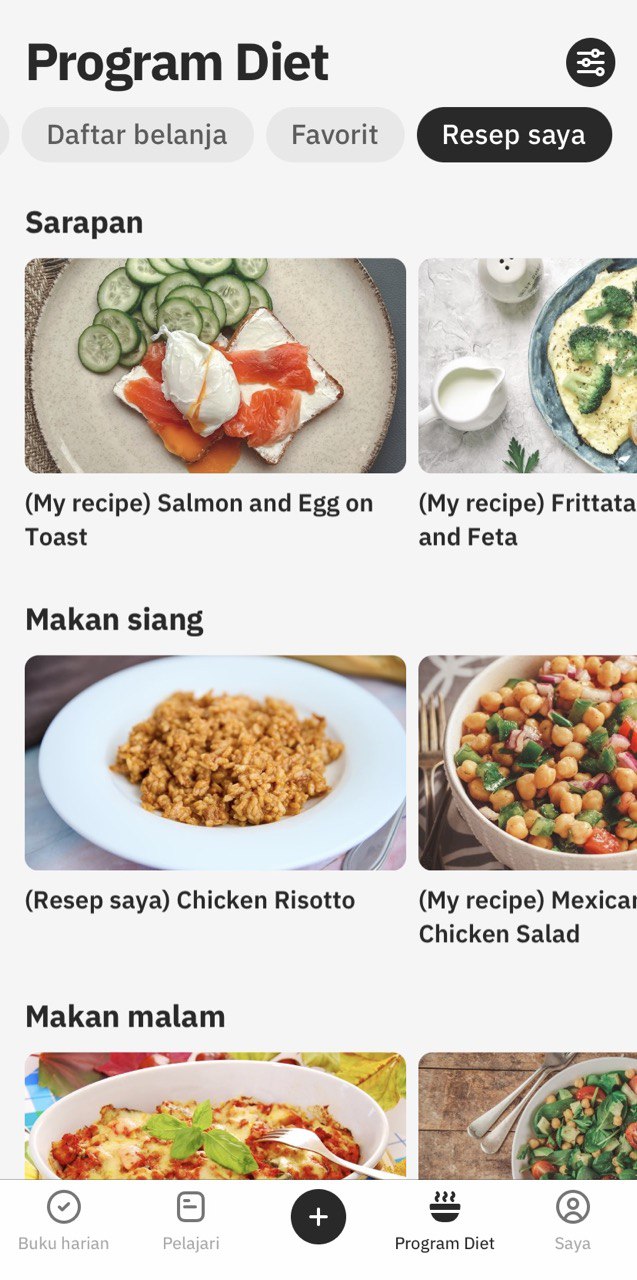Open the first Makan malam recipe card
The image size is (637, 1280).
[215, 1115]
